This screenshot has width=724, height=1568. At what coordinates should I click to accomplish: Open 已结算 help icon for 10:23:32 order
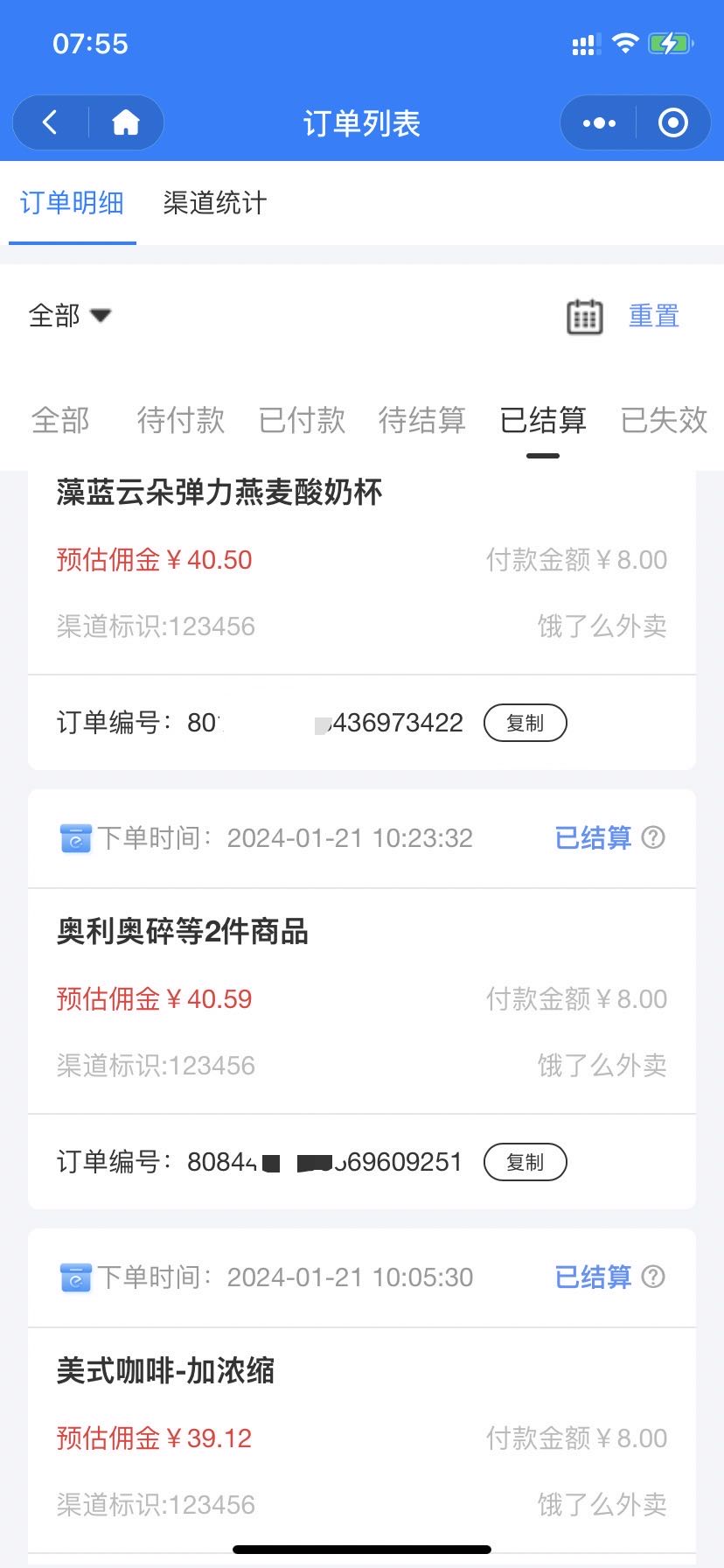(653, 837)
